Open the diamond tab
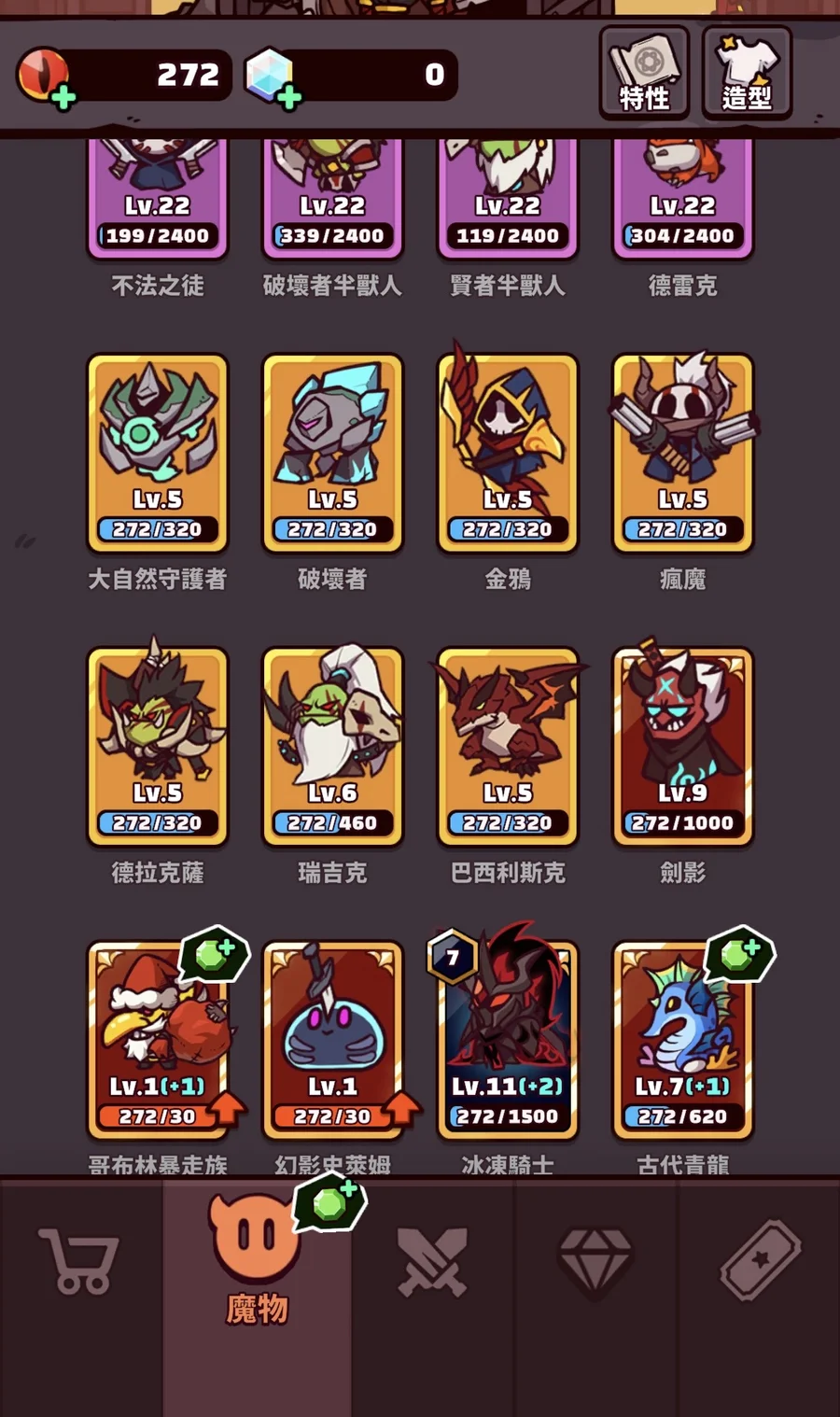The width and height of the screenshot is (840, 1417). click(595, 1262)
